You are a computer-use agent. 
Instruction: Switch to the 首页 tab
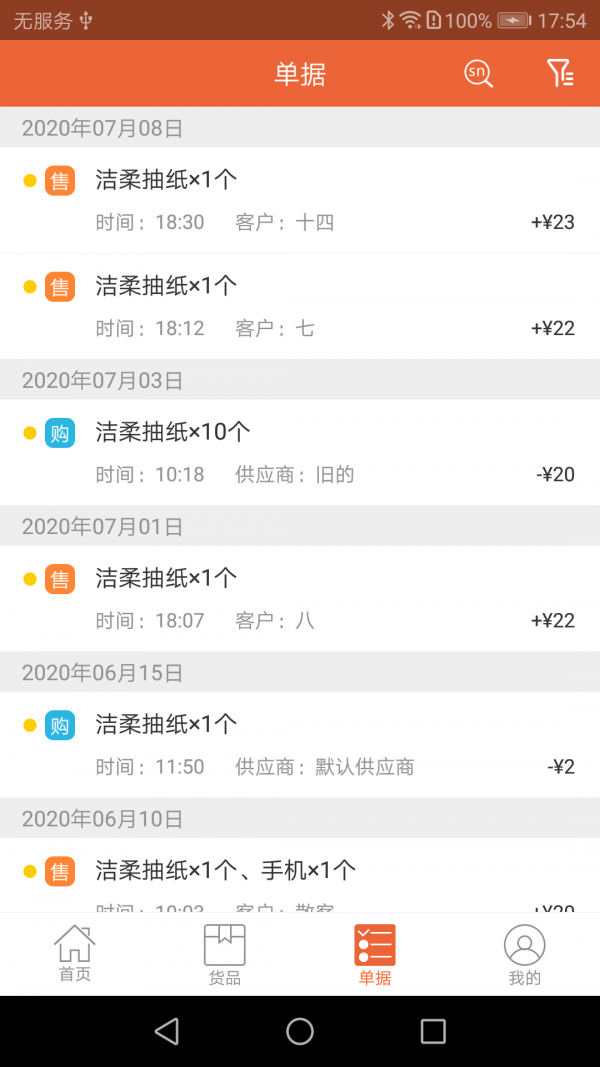click(x=75, y=954)
